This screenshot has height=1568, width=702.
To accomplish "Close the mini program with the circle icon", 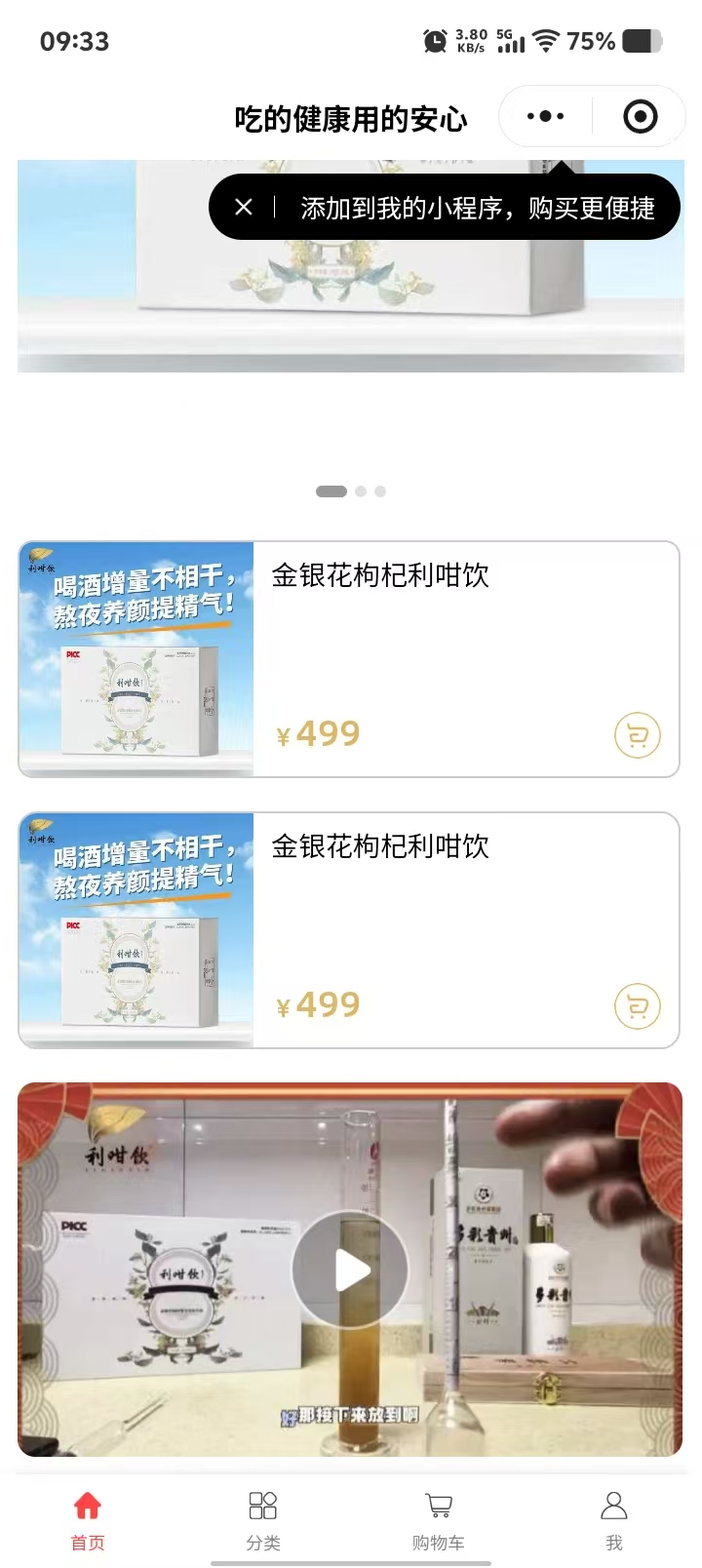I will click(640, 117).
